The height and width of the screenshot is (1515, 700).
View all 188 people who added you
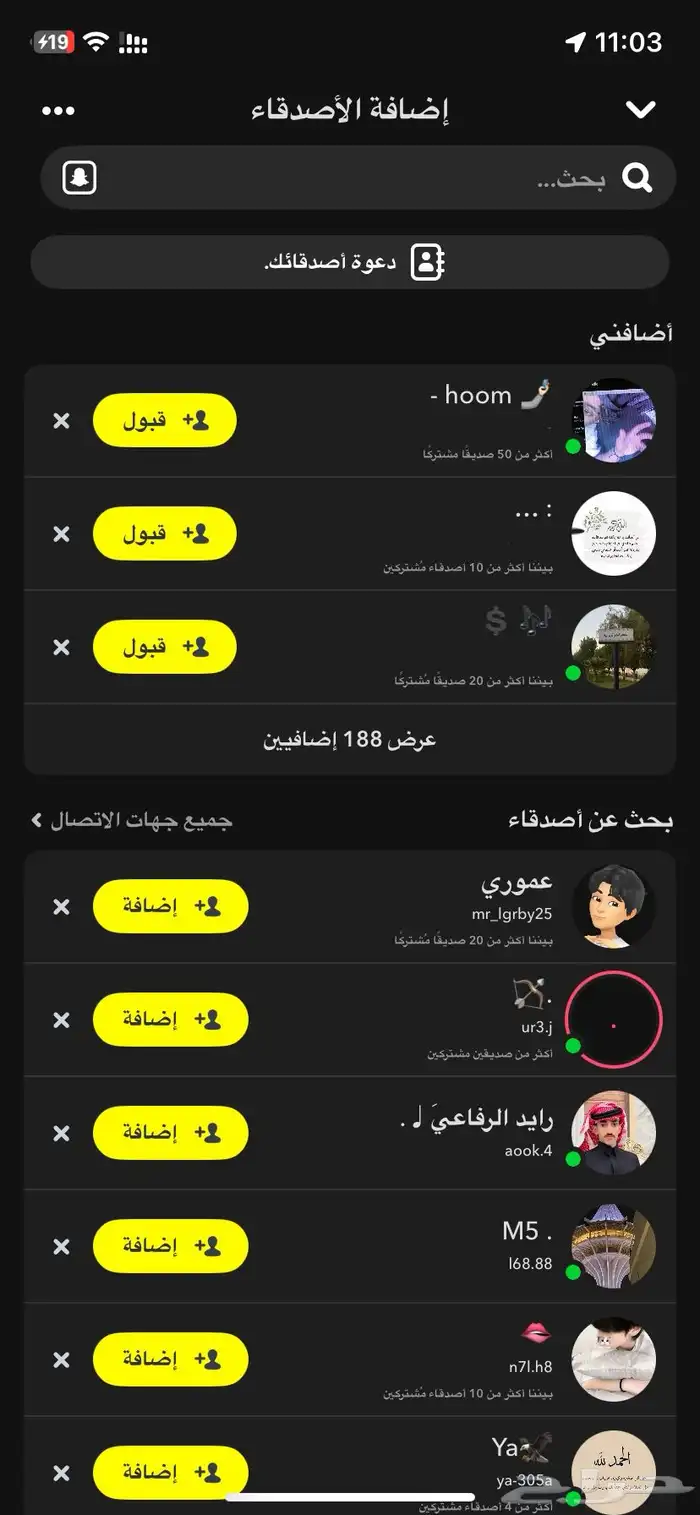pos(350,740)
